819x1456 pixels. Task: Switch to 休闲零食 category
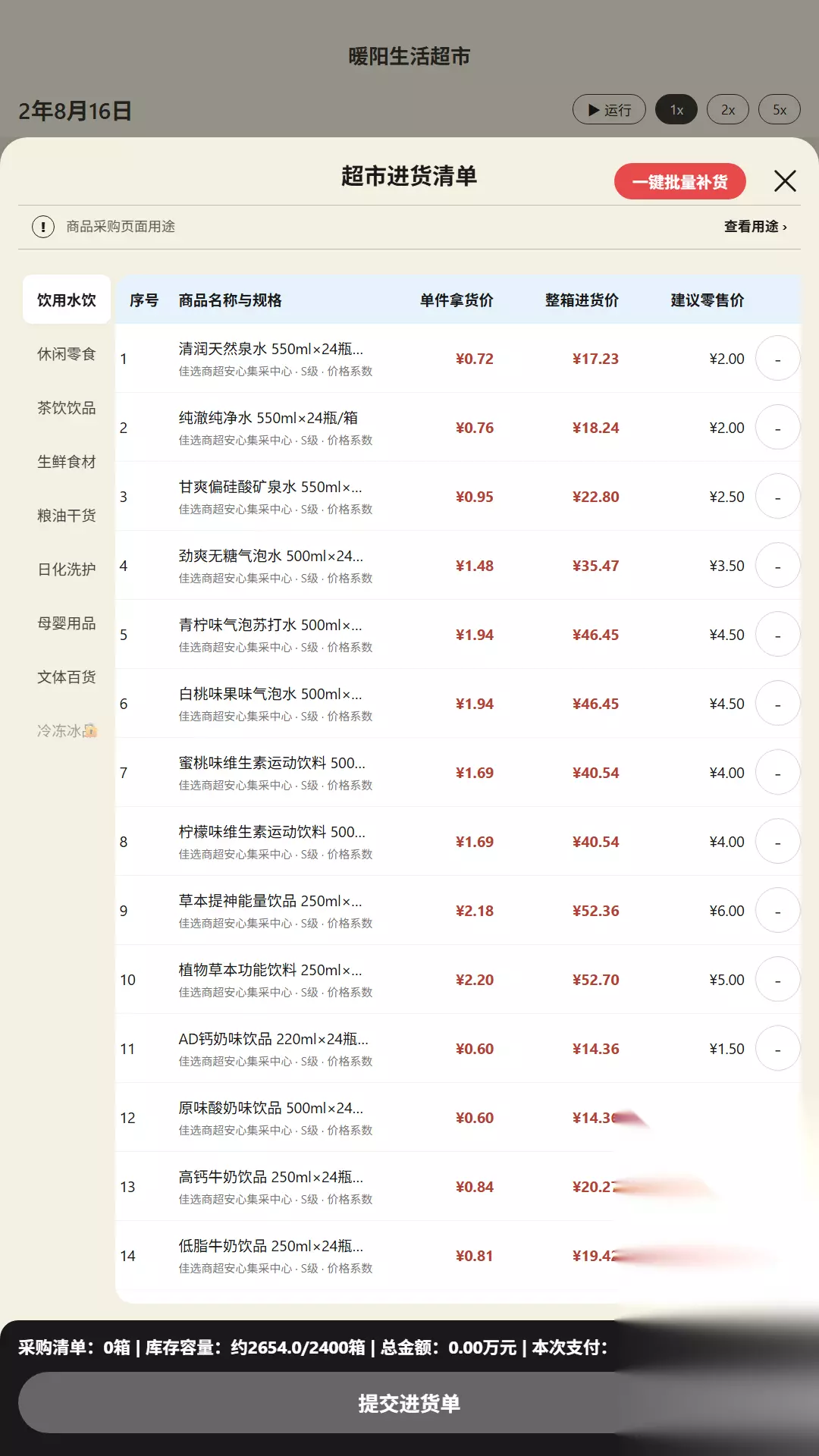pos(67,354)
